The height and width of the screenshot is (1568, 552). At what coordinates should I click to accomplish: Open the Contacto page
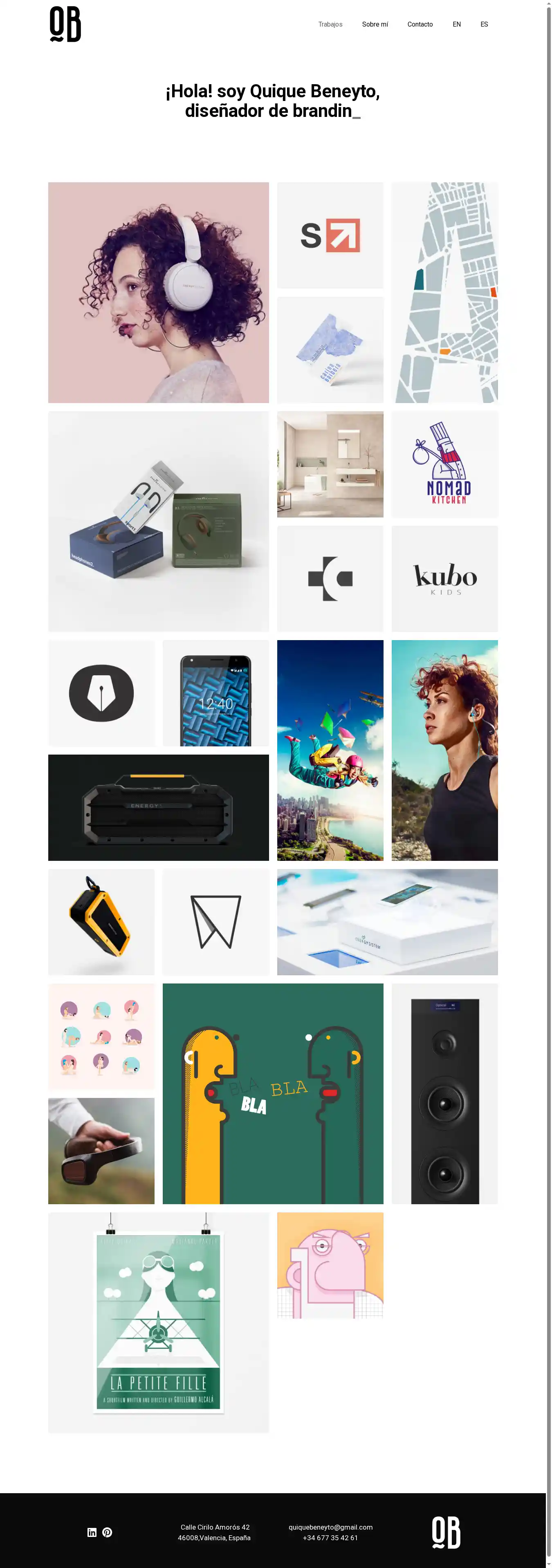coord(420,25)
